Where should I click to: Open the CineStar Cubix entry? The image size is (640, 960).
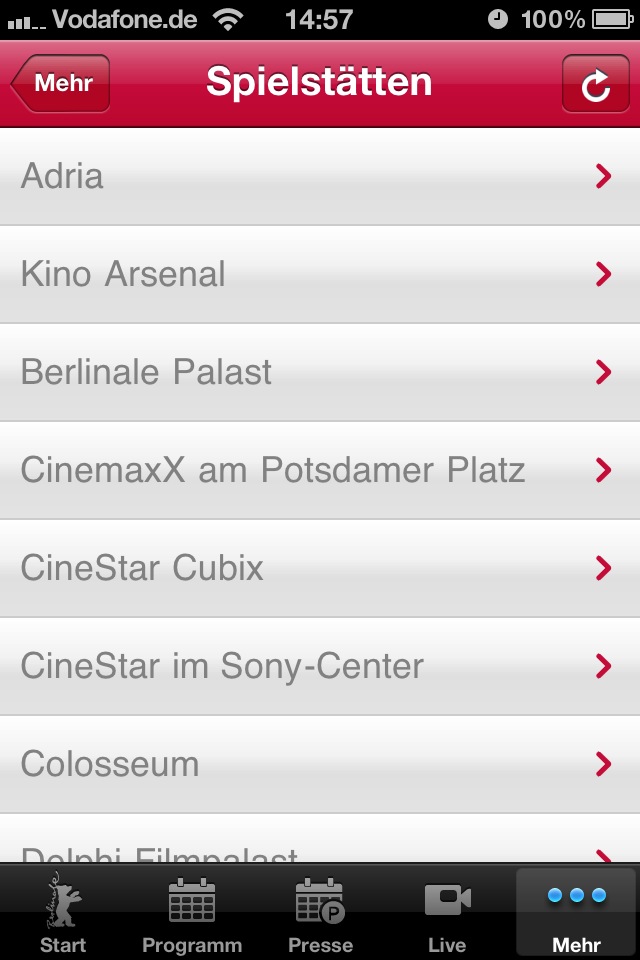coord(320,569)
